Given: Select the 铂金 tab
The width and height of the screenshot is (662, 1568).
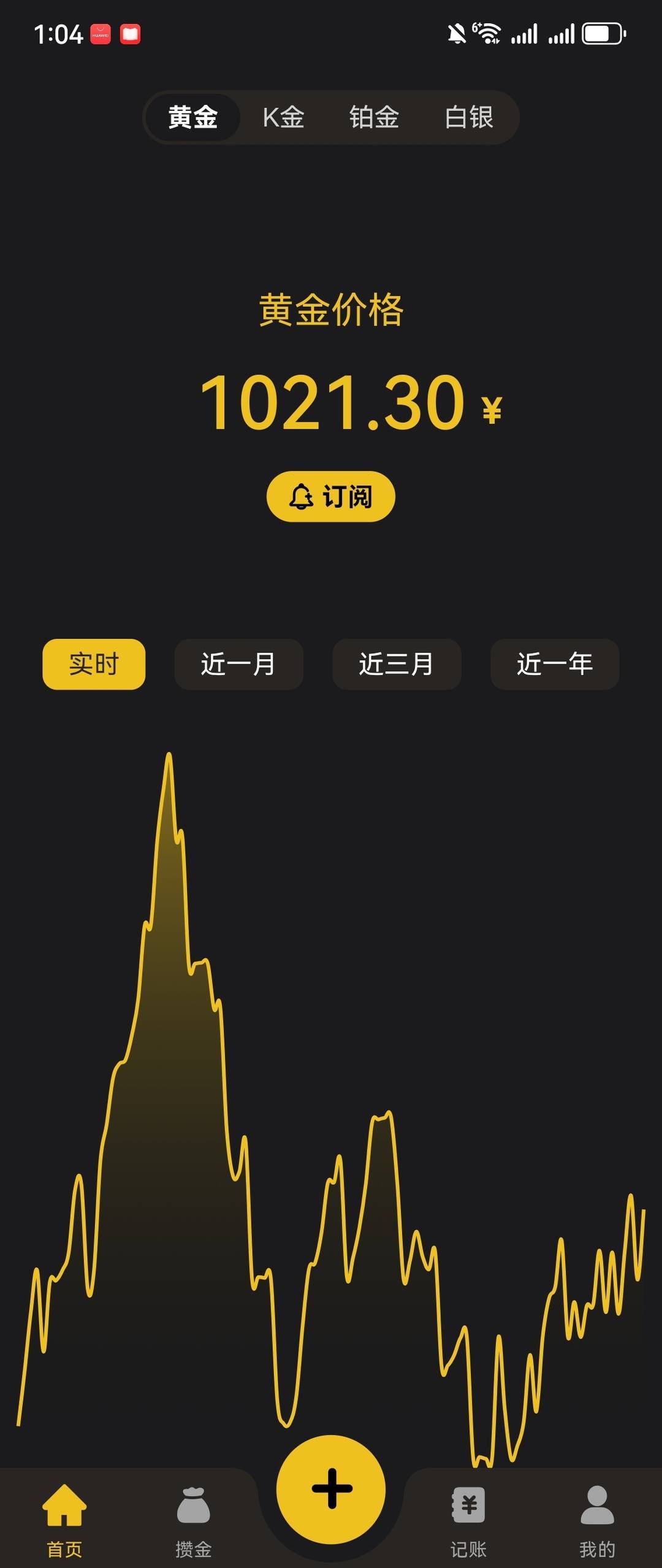Looking at the screenshot, I should pos(374,117).
